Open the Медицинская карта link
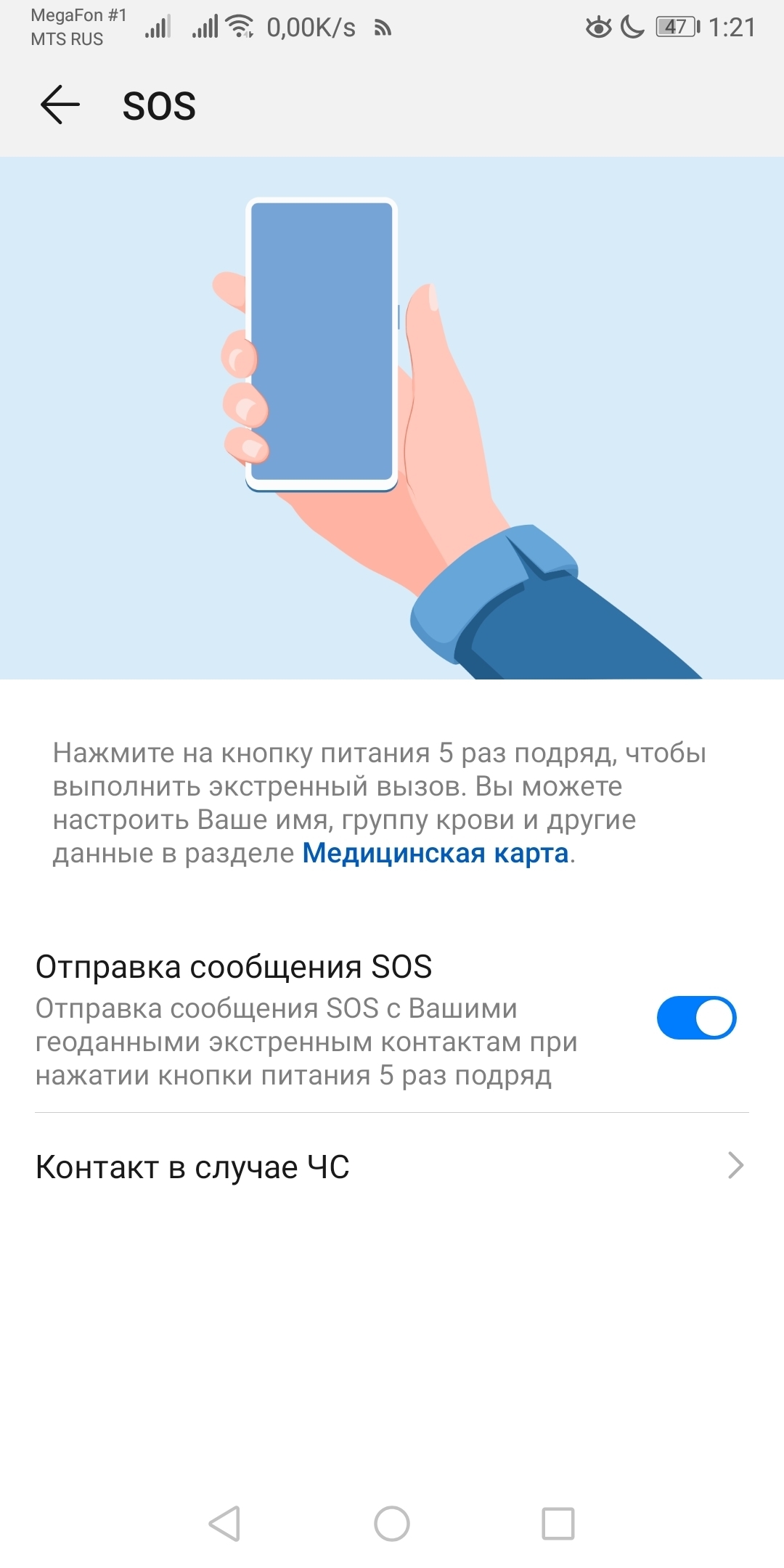784x1568 pixels. [435, 853]
